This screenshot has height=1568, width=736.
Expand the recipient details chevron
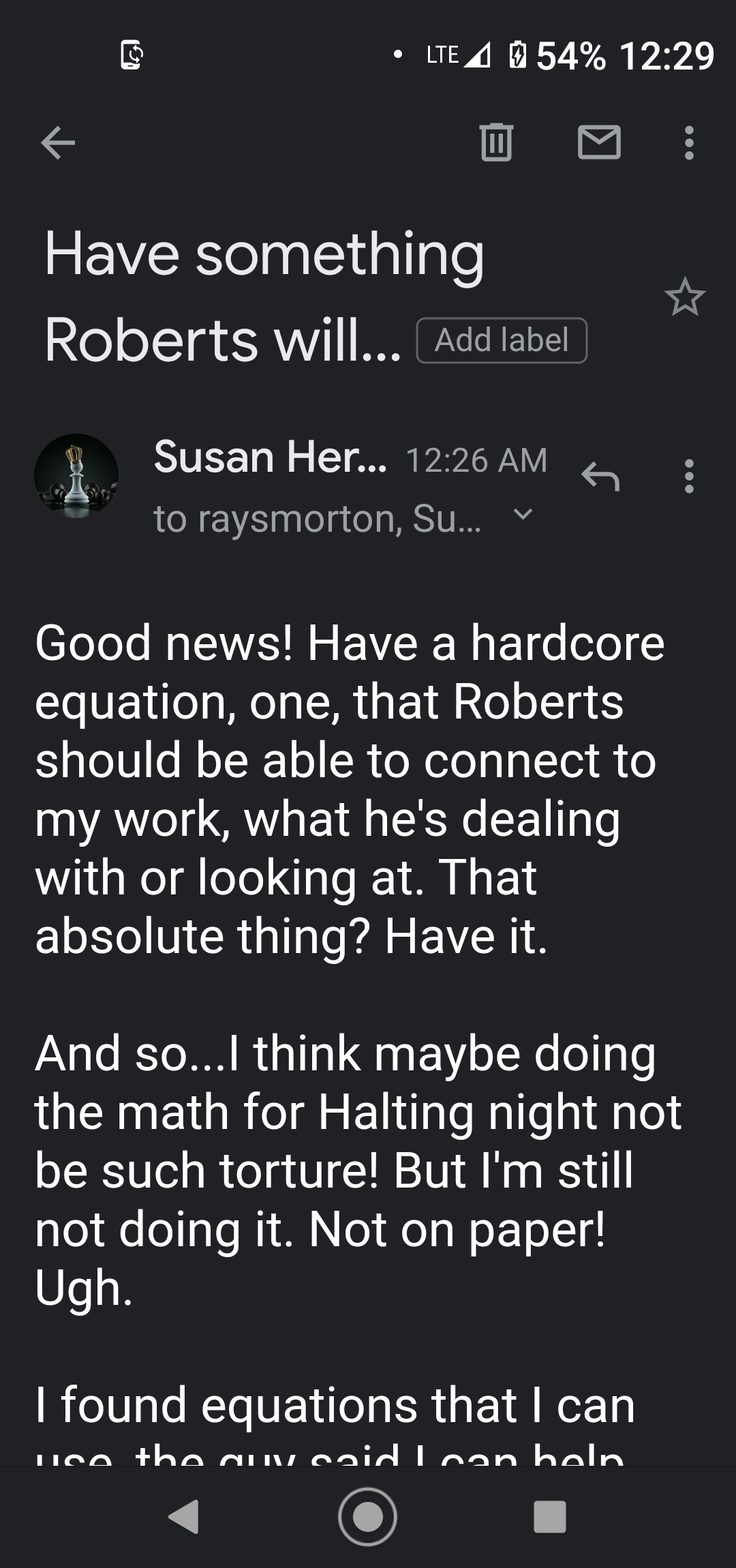tap(523, 514)
